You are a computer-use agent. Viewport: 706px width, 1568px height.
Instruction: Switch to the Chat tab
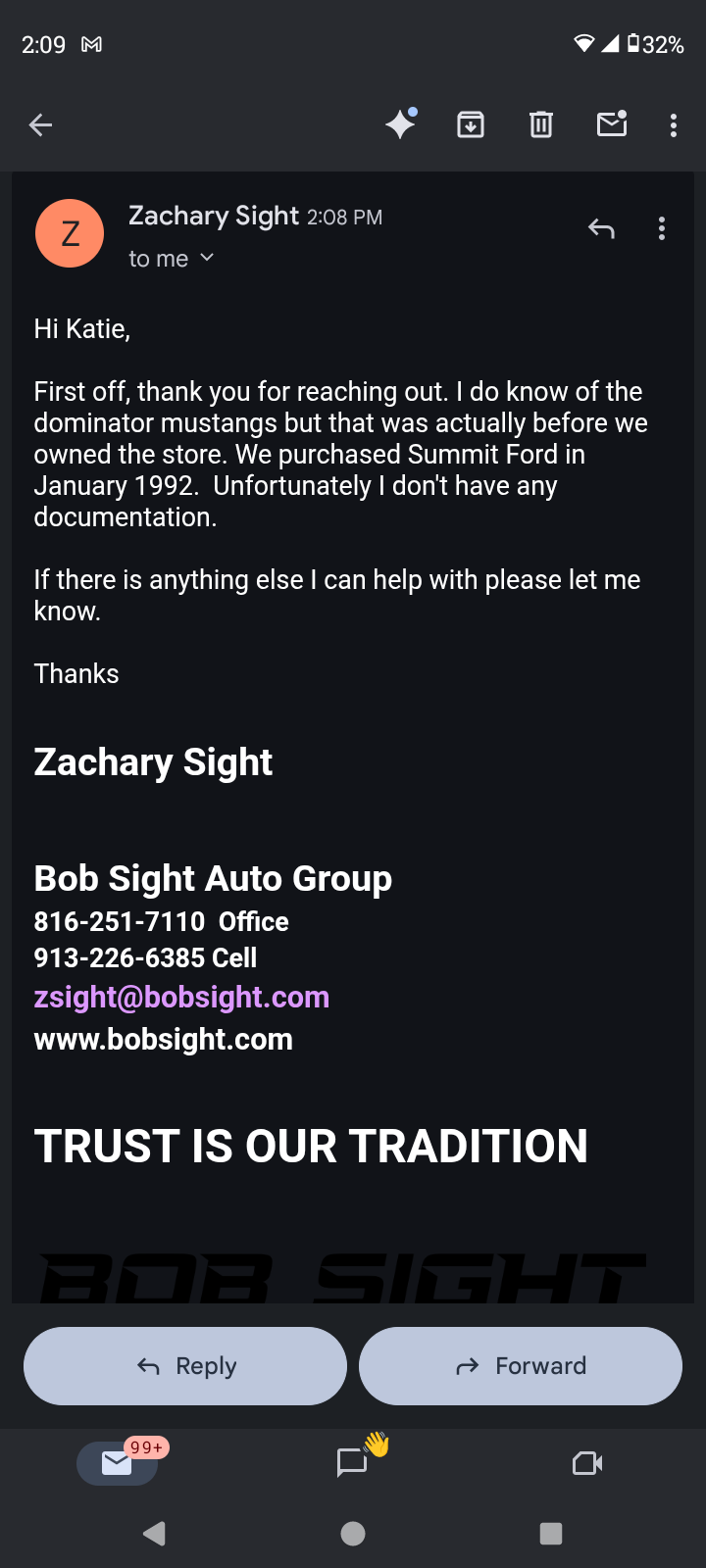352,1463
